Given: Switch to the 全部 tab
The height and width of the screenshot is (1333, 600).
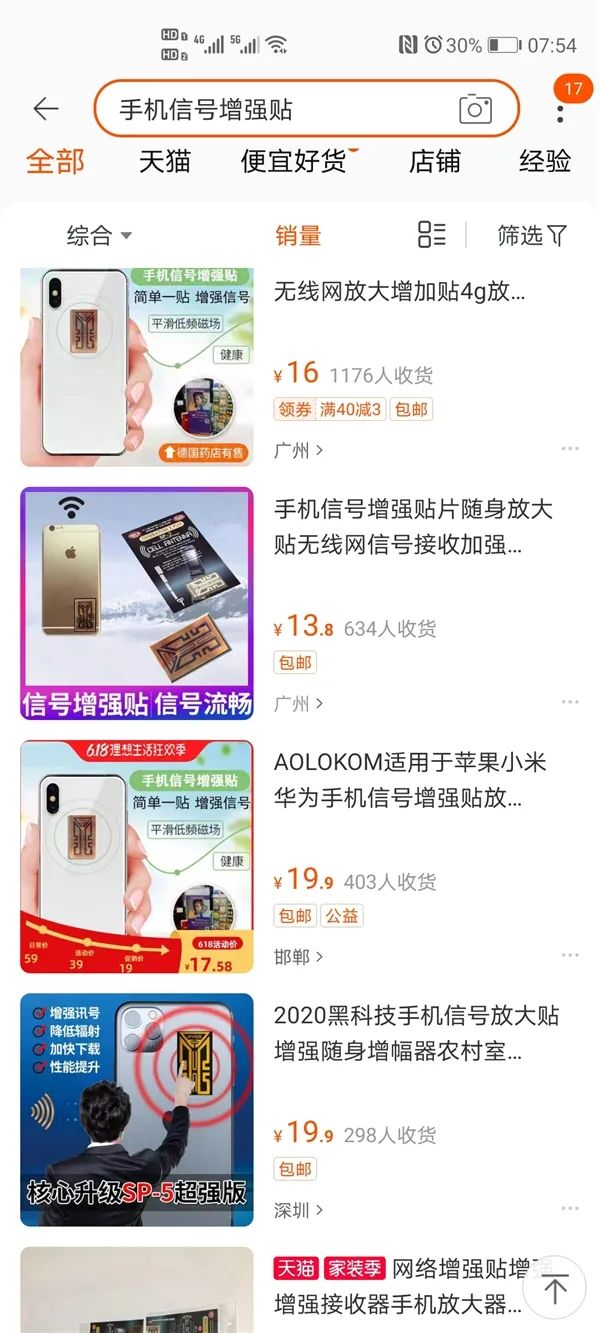Looking at the screenshot, I should pyautogui.click(x=55, y=161).
